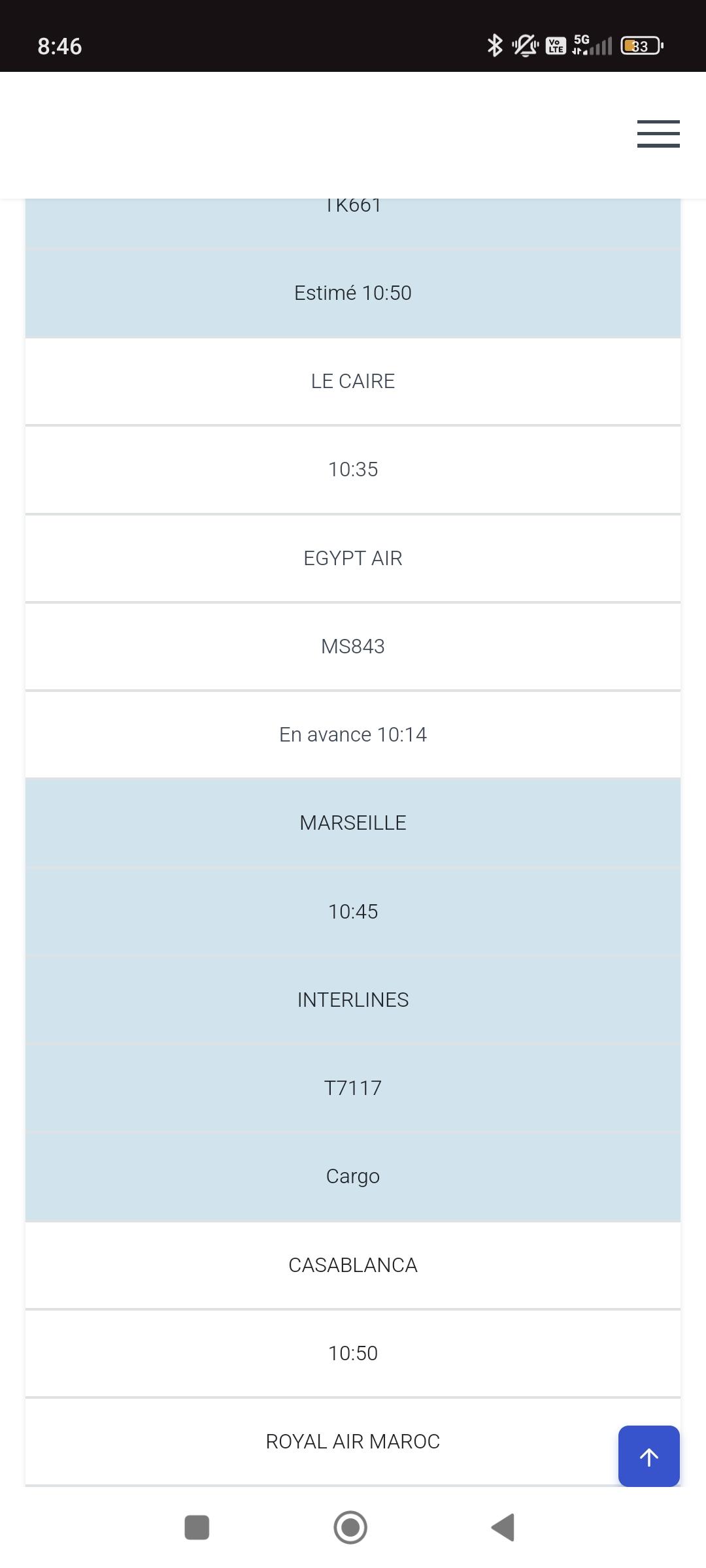
Task: Go to the home screen
Action: pos(350,1527)
